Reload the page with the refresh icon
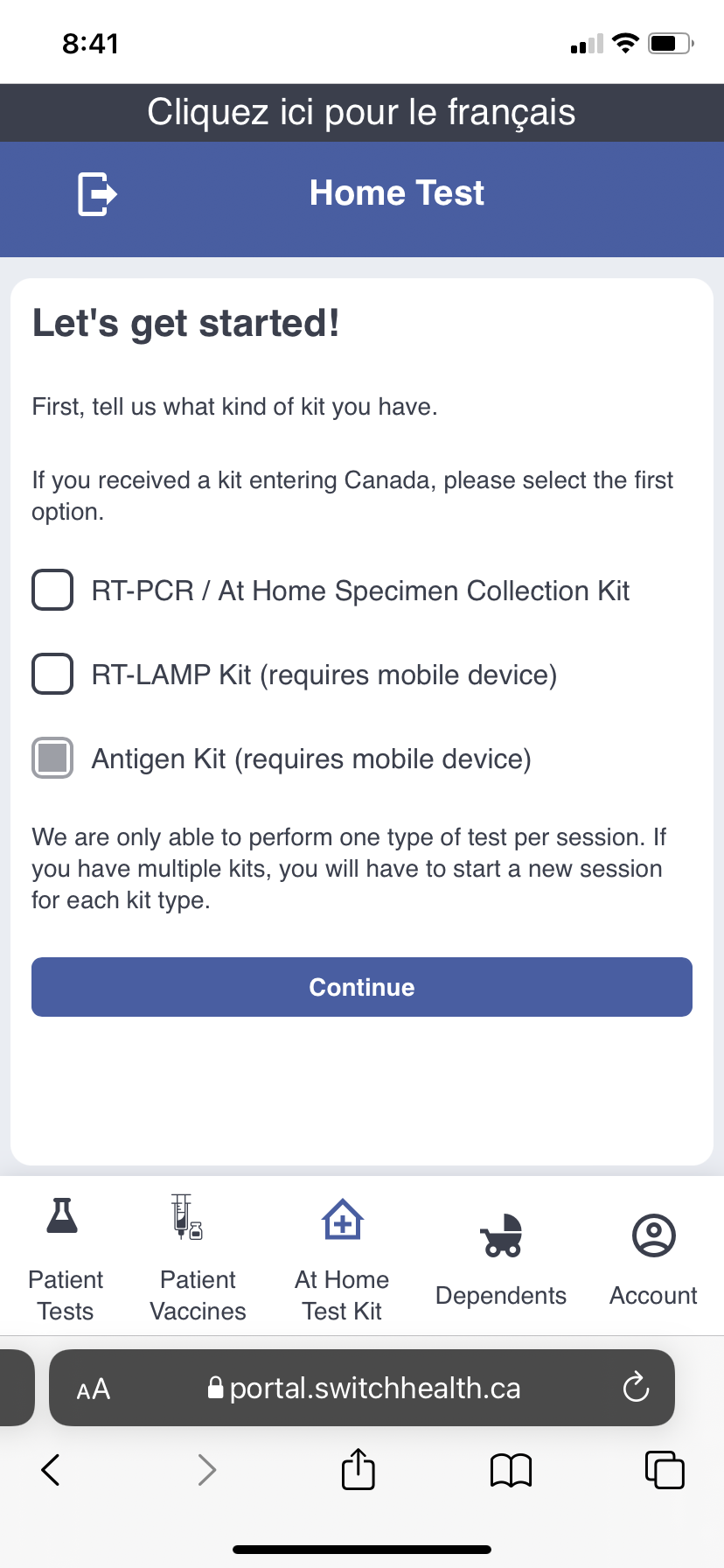 (636, 1387)
